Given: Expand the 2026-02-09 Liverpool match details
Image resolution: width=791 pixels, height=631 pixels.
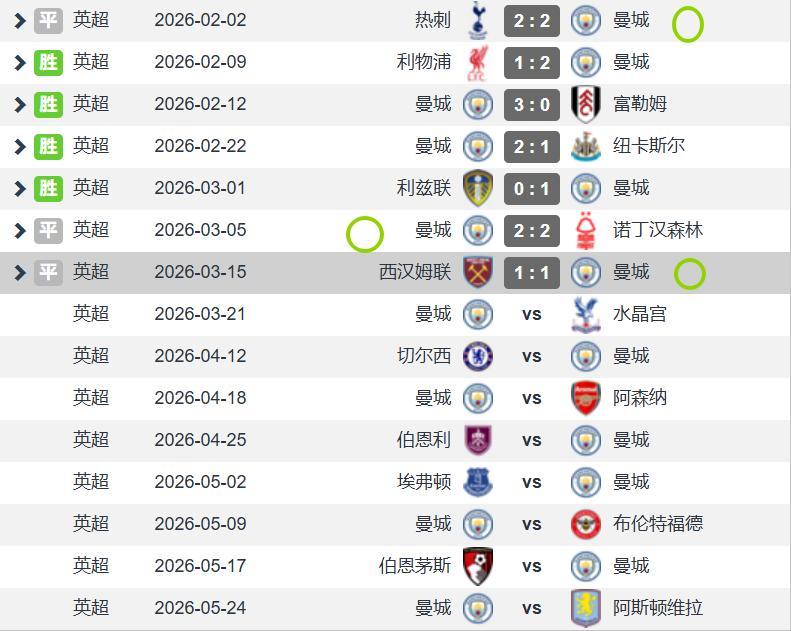Looking at the screenshot, I should 20,62.
